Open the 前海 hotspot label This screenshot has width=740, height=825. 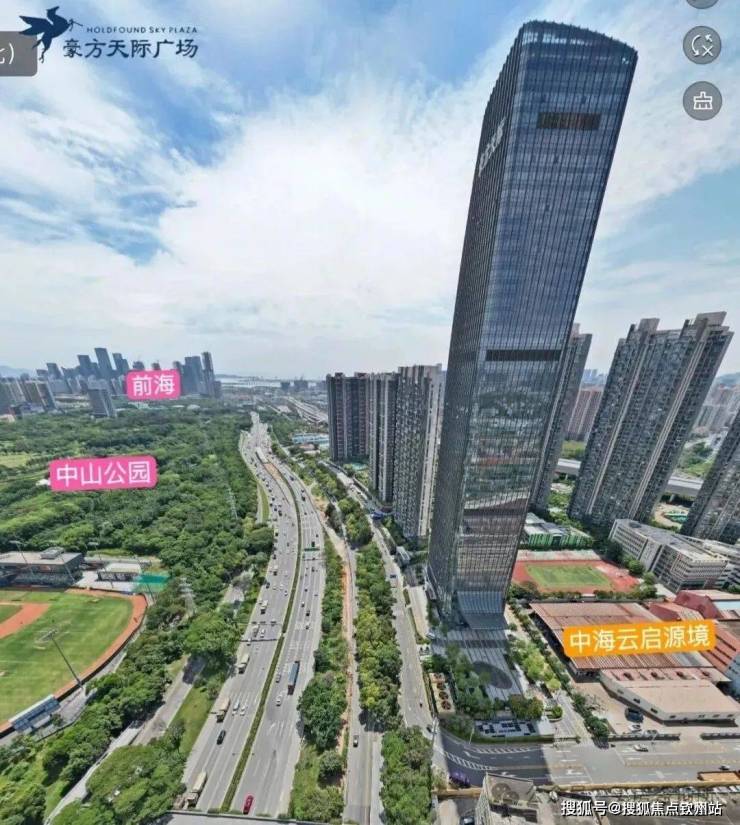coord(153,385)
